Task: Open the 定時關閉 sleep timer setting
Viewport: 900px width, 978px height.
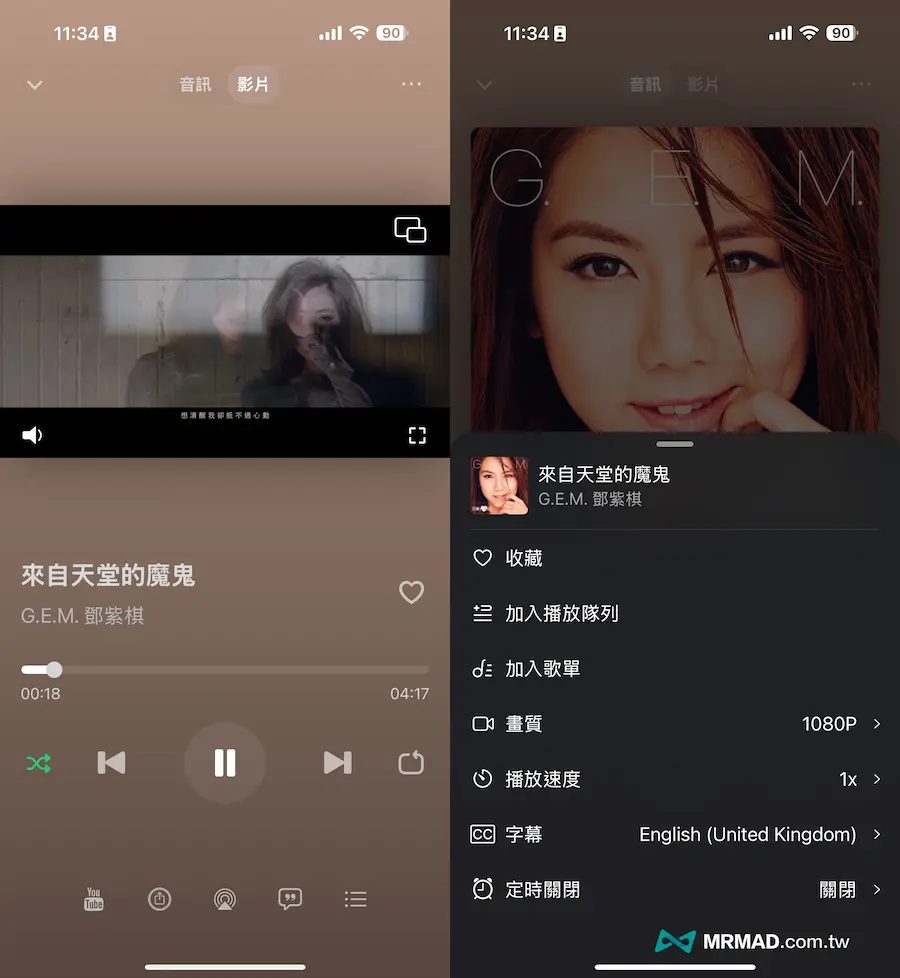Action: point(675,889)
